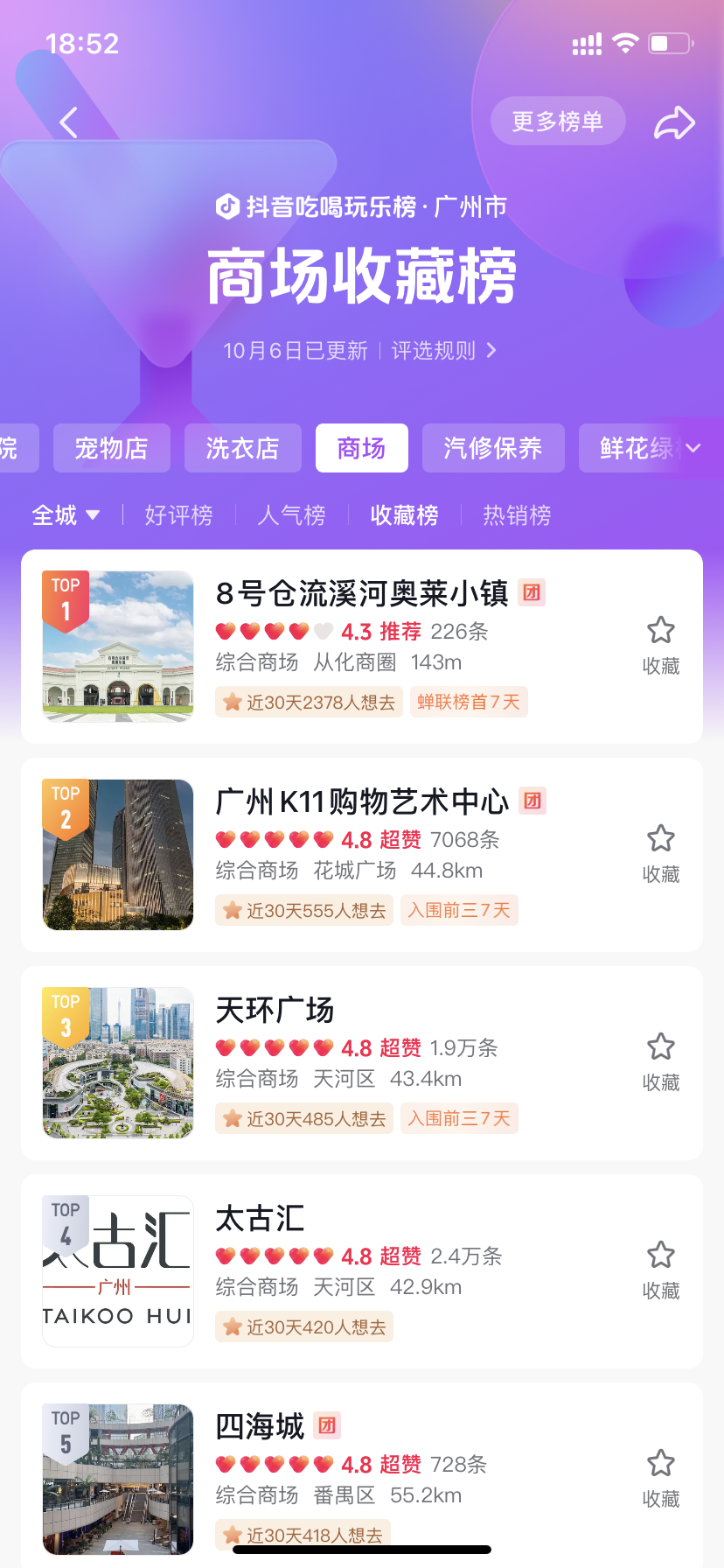
Task: Switch to the 洗衣店 category
Action: click(242, 448)
